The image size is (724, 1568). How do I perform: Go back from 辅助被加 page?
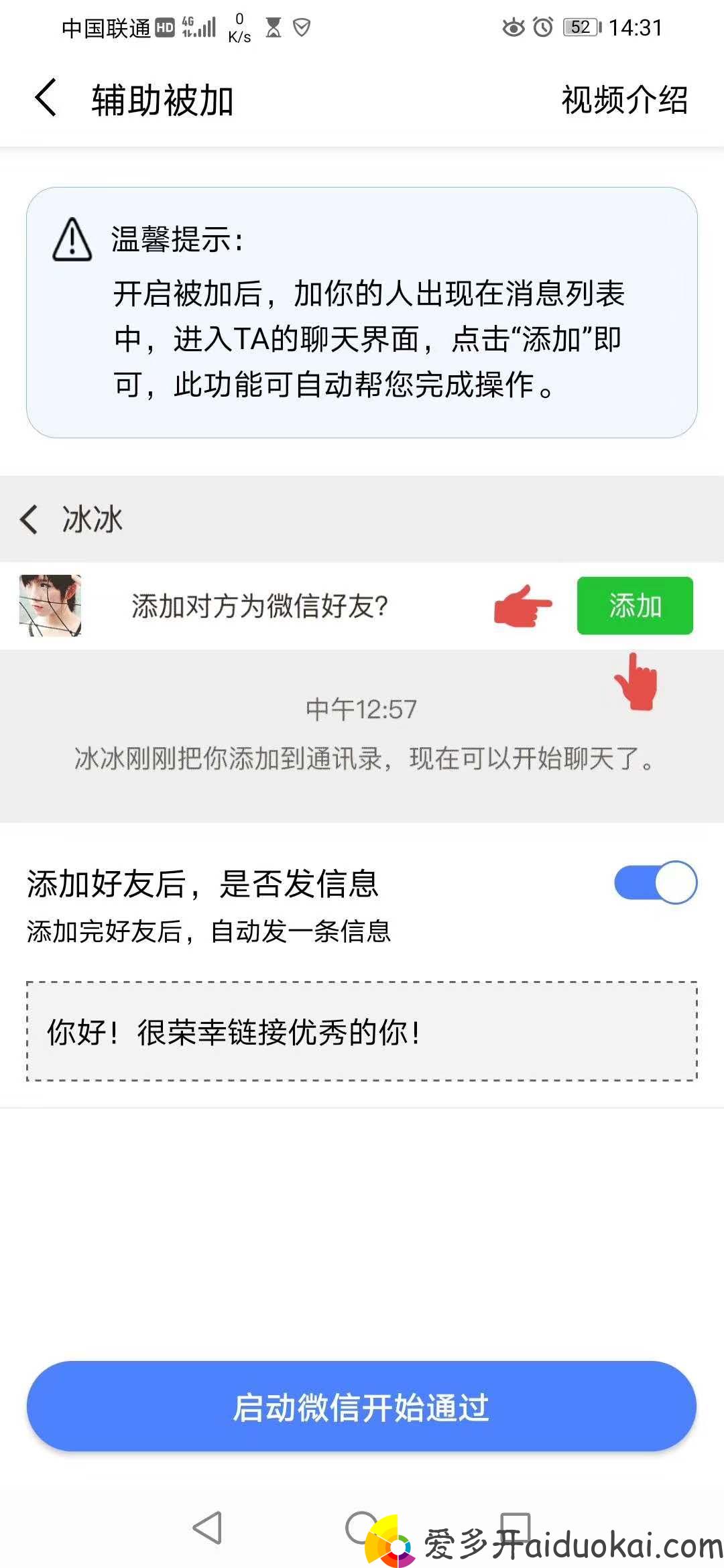(x=46, y=99)
